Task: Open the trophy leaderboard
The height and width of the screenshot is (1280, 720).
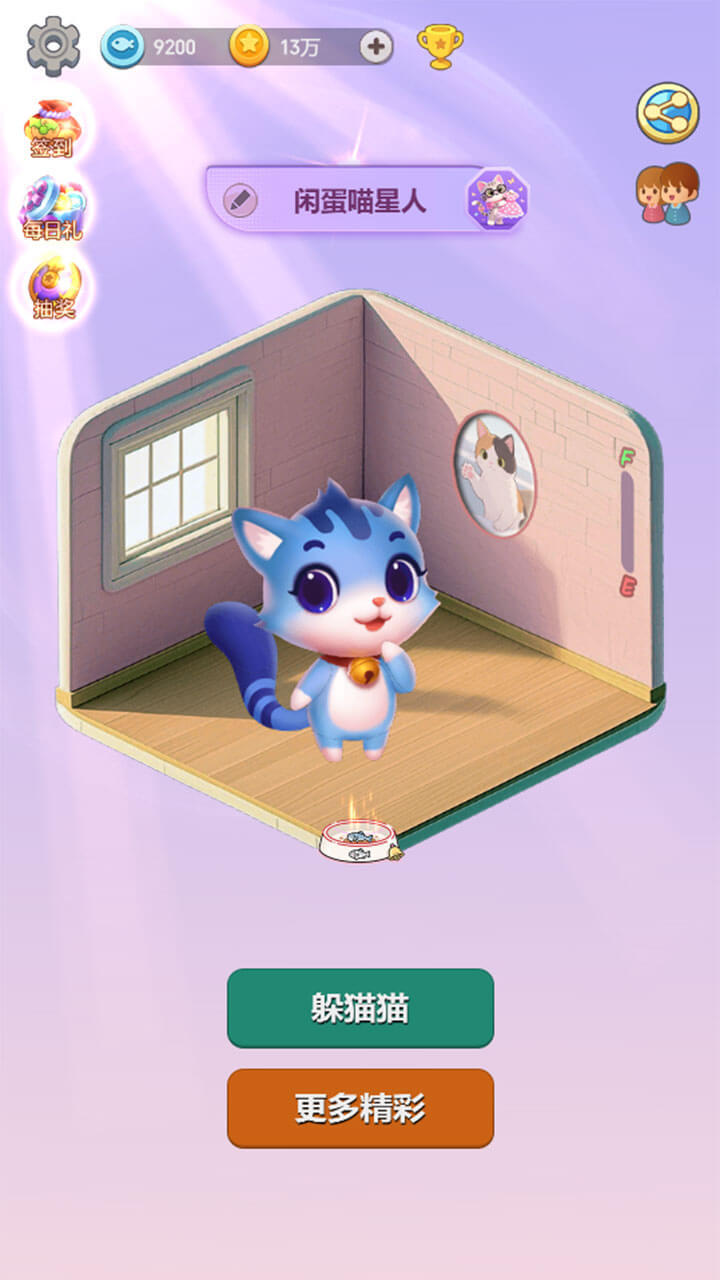Action: click(x=440, y=46)
